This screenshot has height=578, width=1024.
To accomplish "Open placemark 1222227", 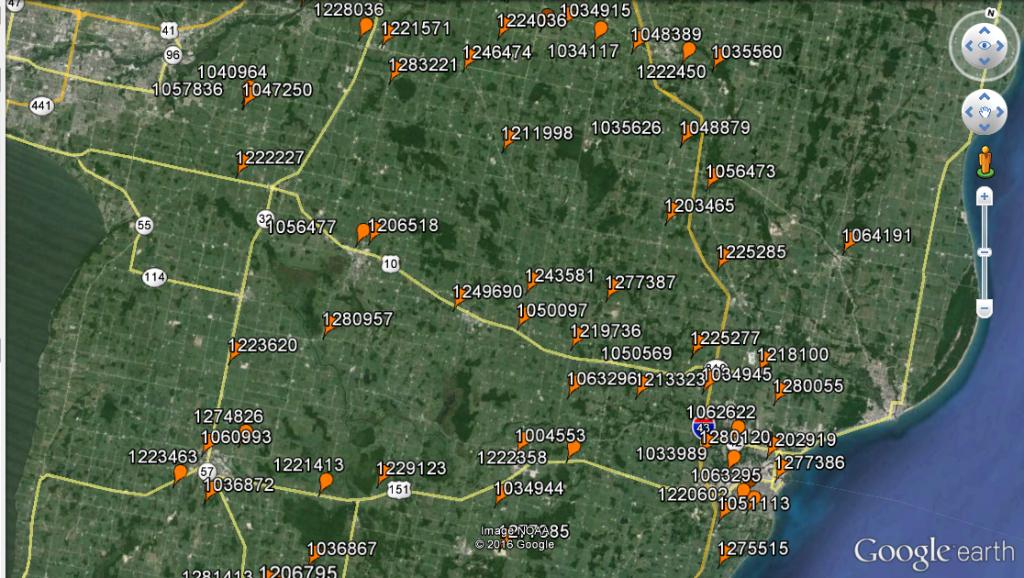I will (x=242, y=168).
